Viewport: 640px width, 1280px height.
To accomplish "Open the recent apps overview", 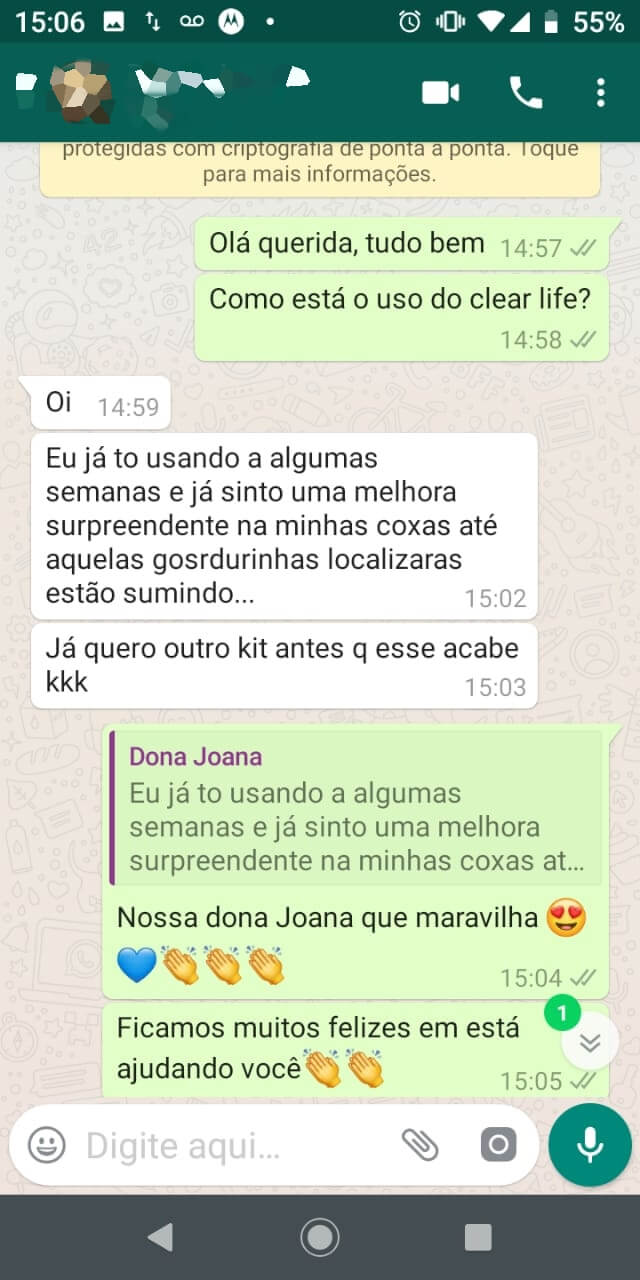I will pyautogui.click(x=478, y=1237).
